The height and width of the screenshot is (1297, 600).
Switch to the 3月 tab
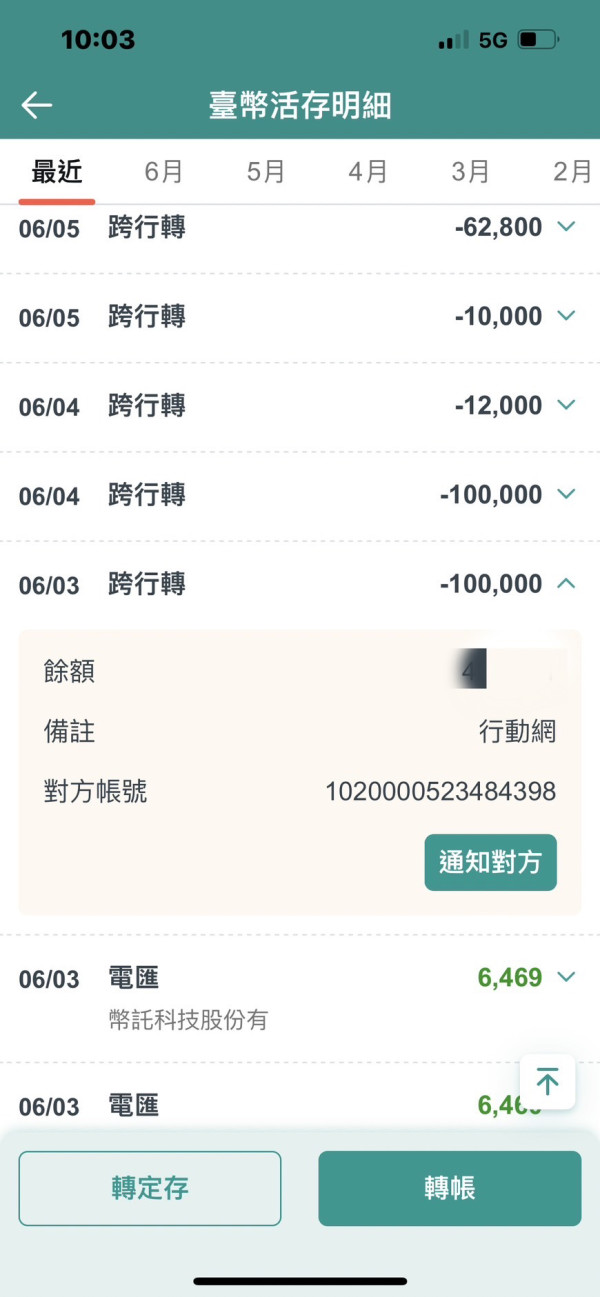(470, 172)
